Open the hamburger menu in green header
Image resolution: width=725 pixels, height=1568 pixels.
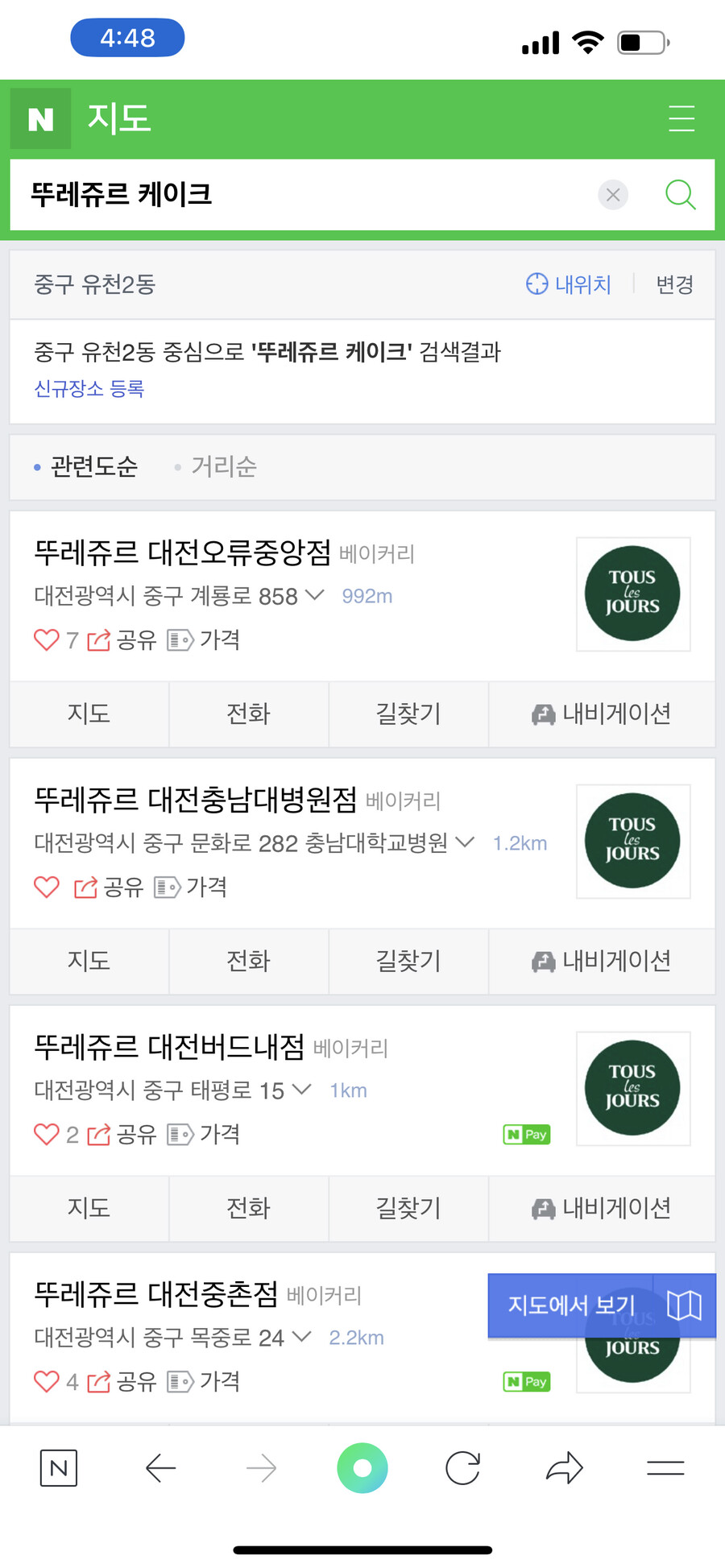(x=681, y=118)
